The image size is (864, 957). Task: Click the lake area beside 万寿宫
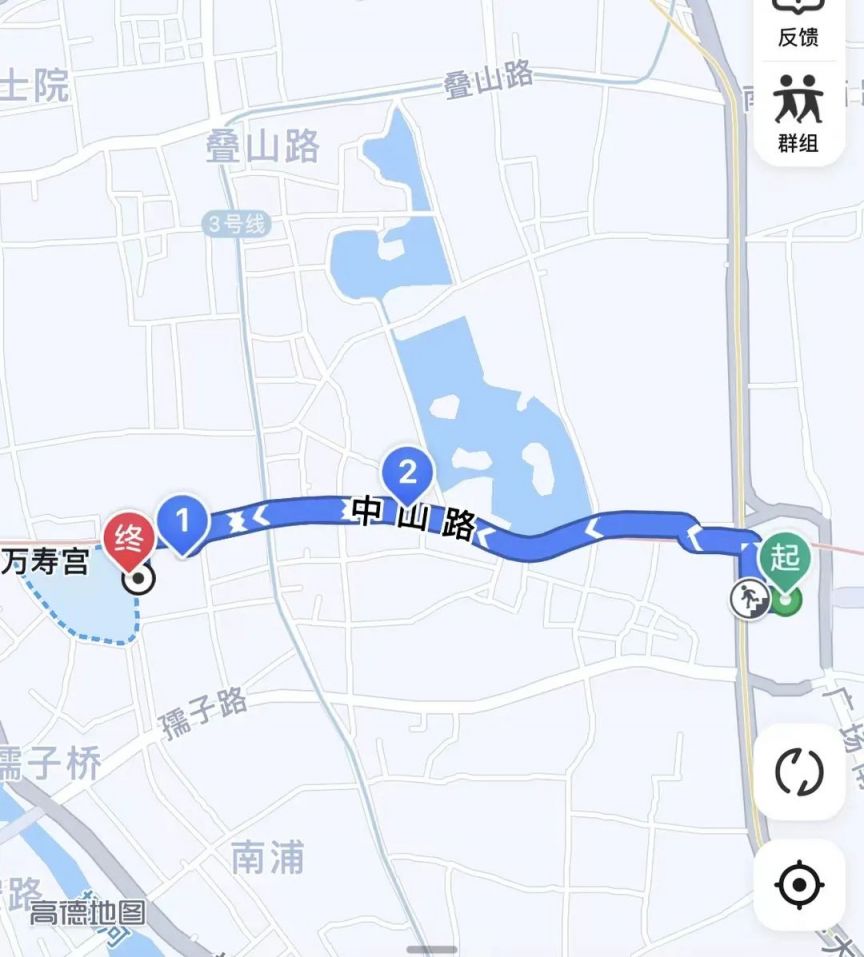pyautogui.click(x=90, y=606)
